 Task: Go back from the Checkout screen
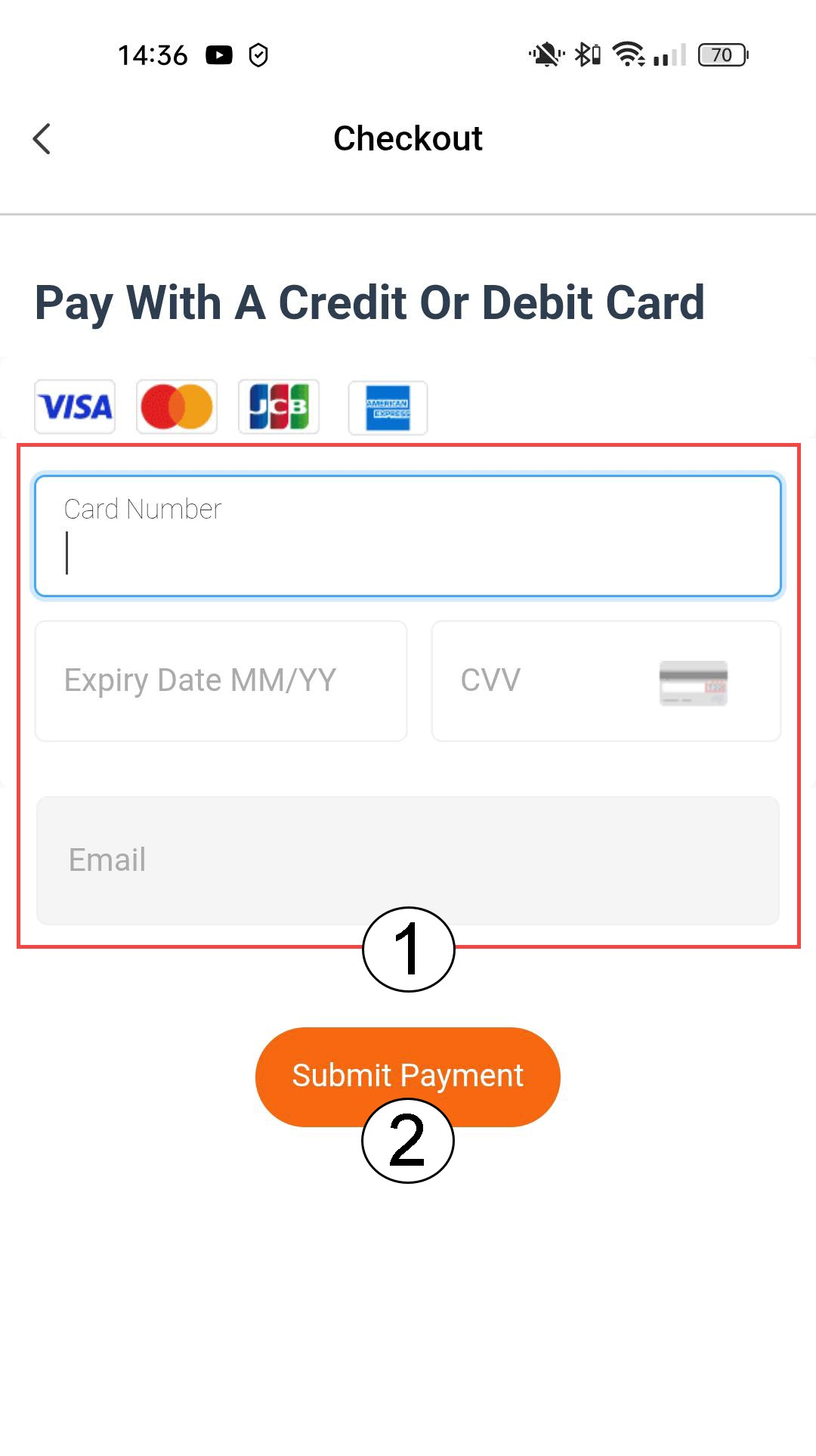[x=42, y=139]
